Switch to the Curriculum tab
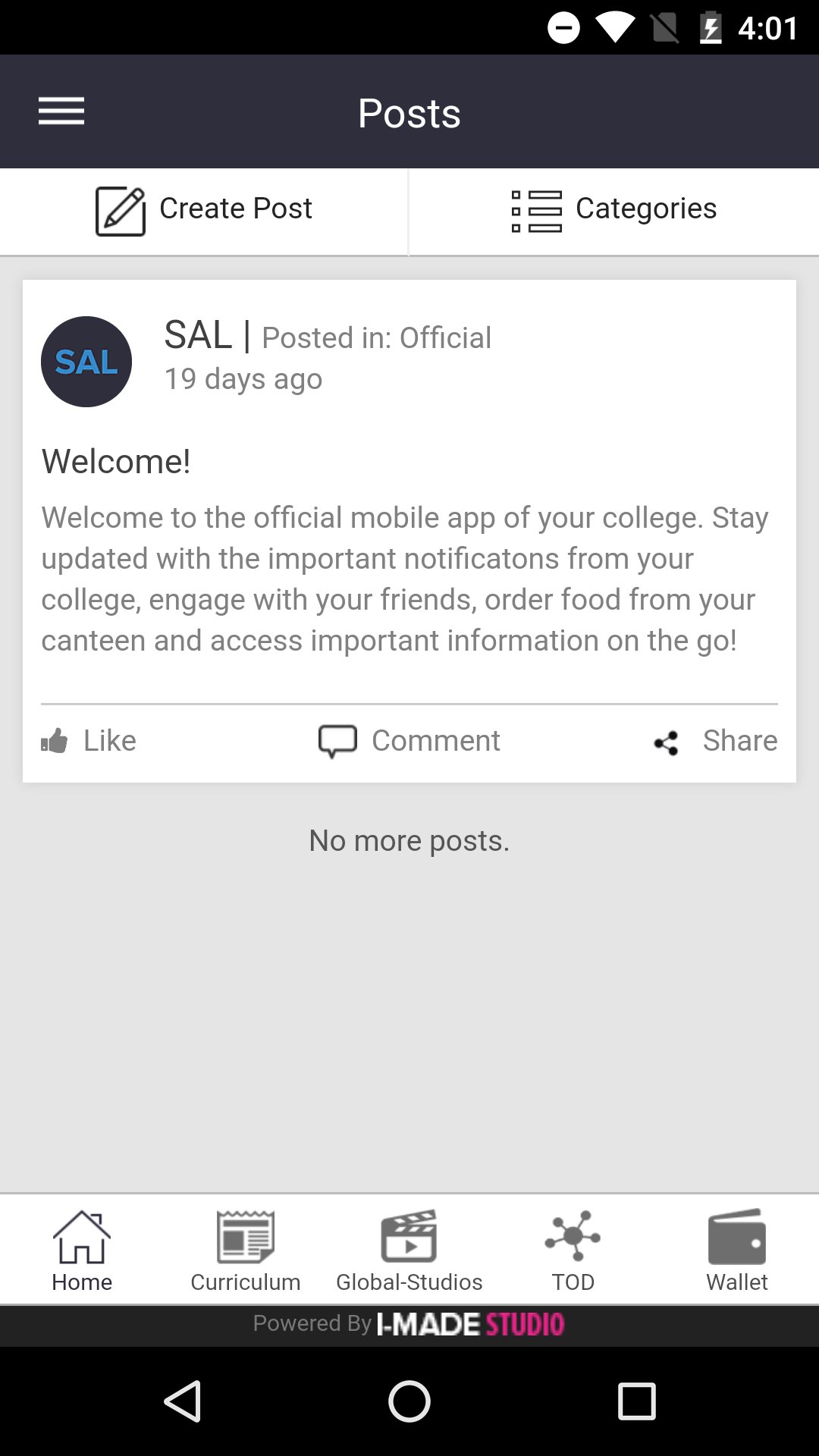819x1456 pixels. 246,1250
